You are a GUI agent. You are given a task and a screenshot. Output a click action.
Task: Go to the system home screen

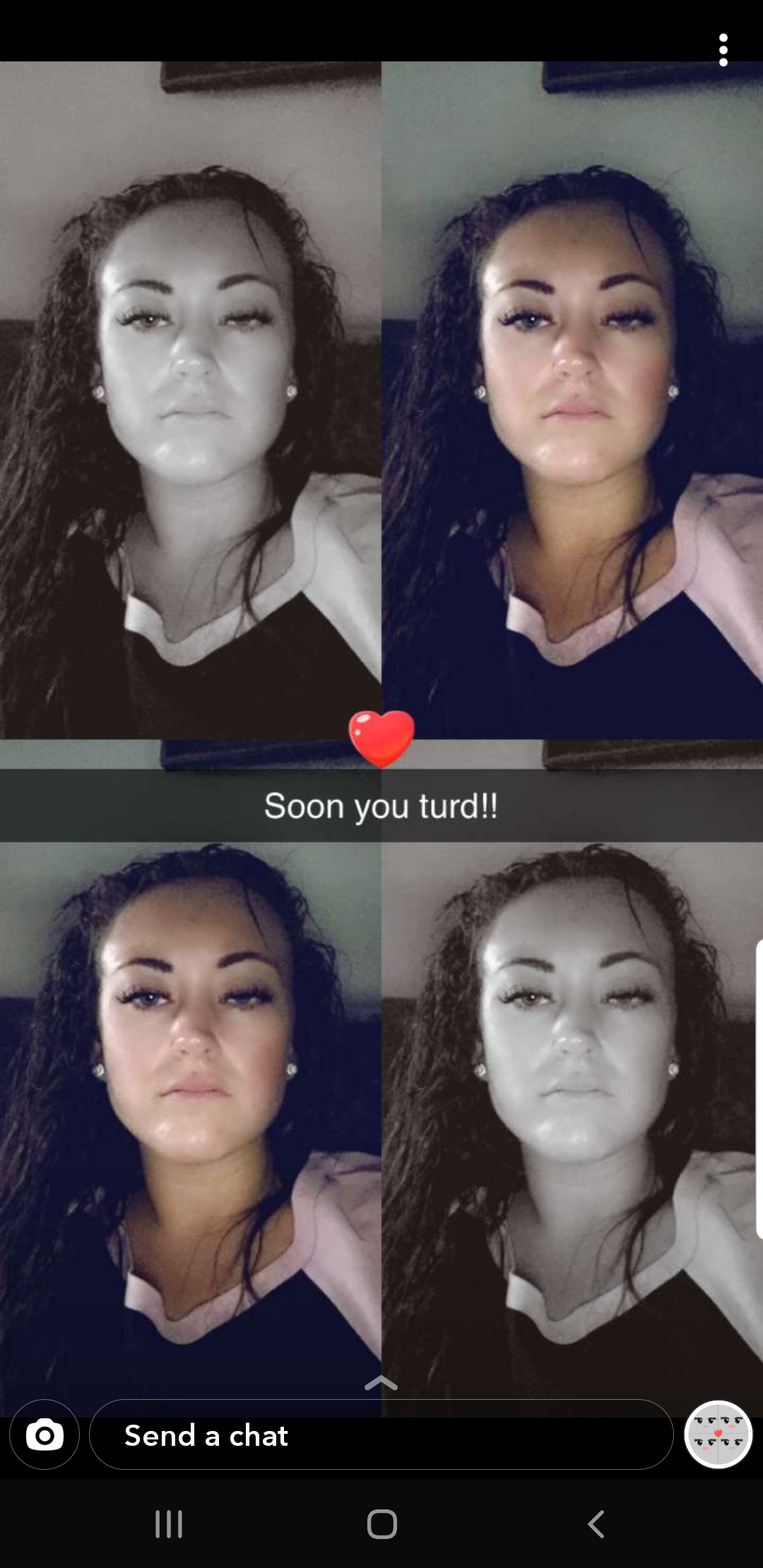[x=381, y=1524]
